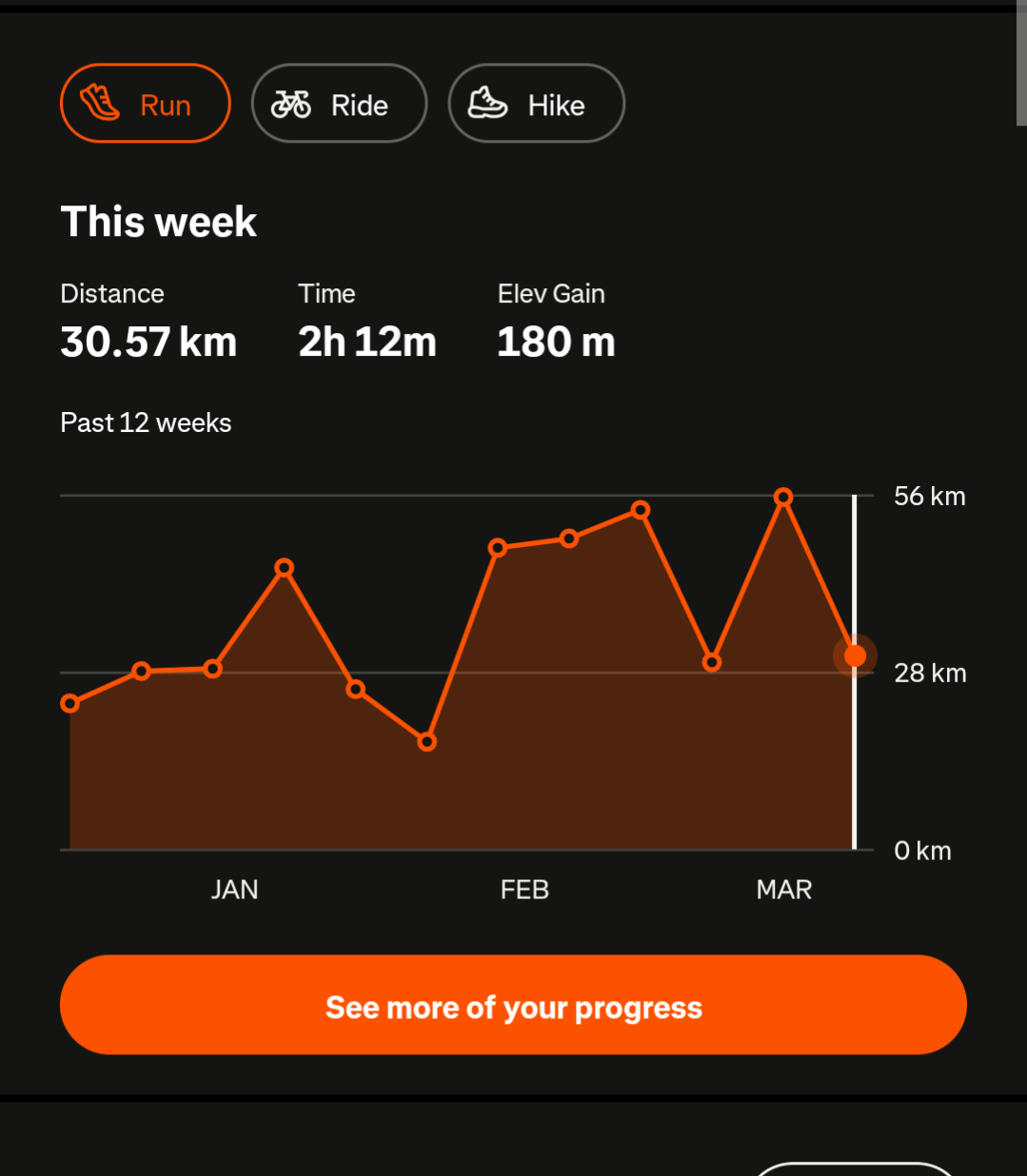The image size is (1027, 1176).
Task: Select the lowest data point on chart
Action: tap(426, 741)
